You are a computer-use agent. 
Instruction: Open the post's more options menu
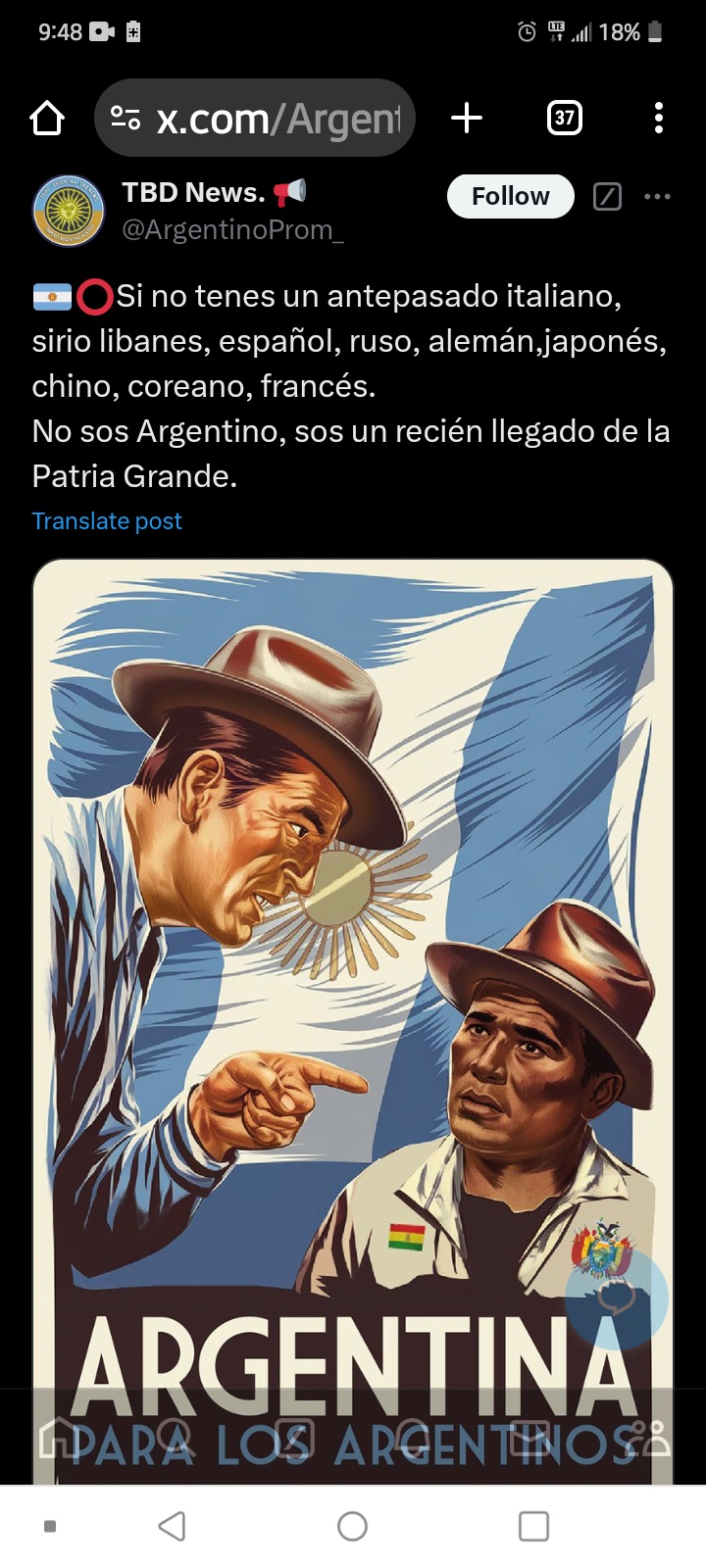(x=657, y=196)
